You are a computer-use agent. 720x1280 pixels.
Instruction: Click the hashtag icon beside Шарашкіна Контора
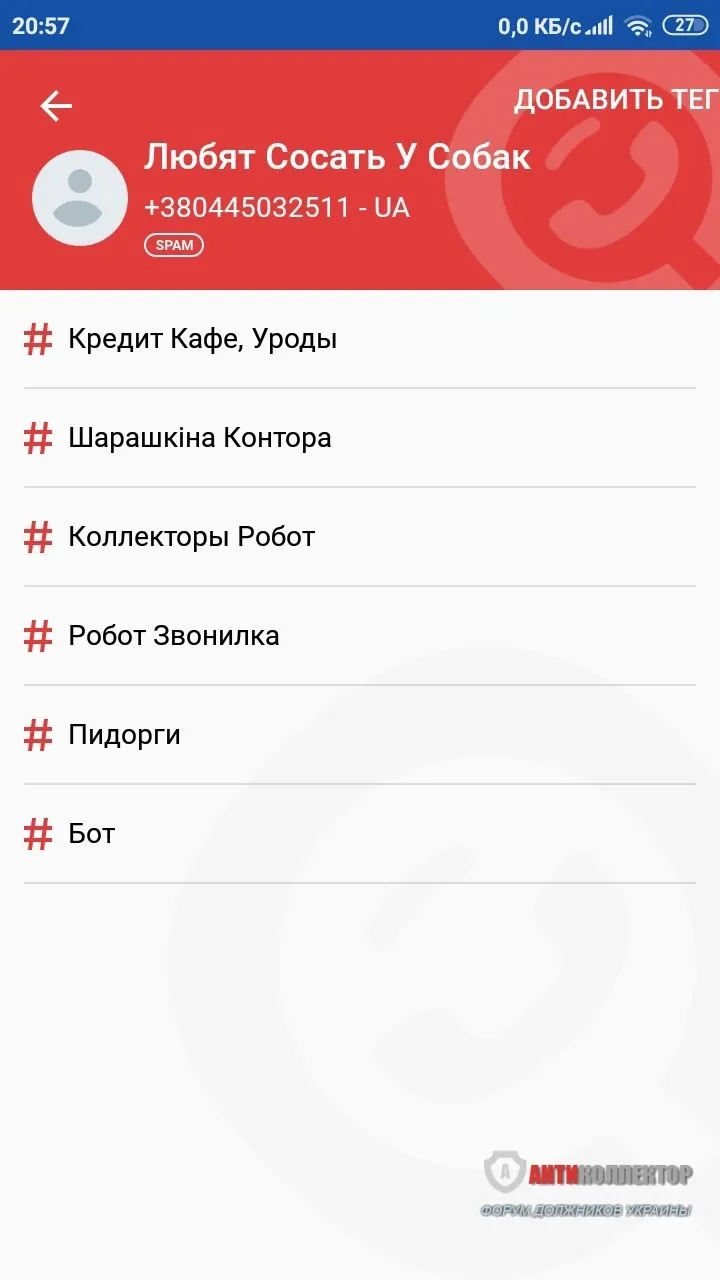click(37, 437)
